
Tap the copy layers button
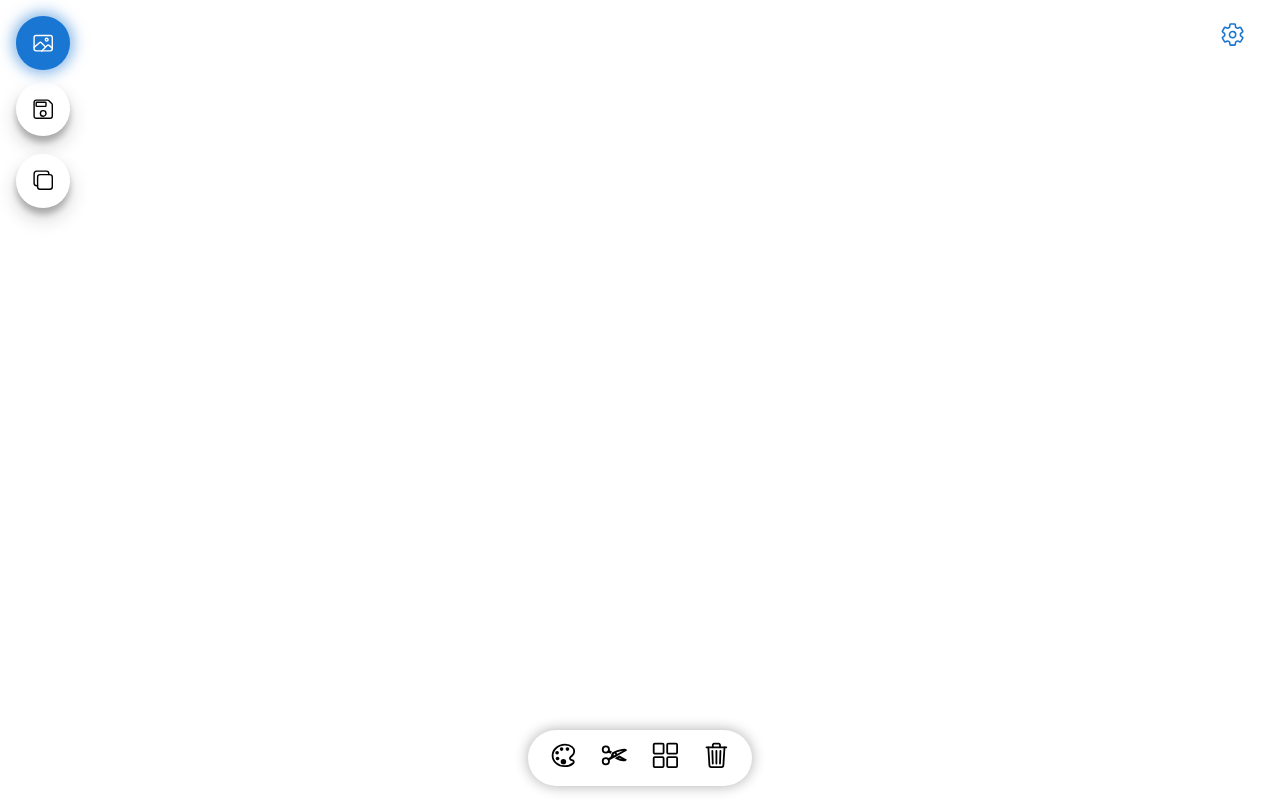tap(43, 181)
